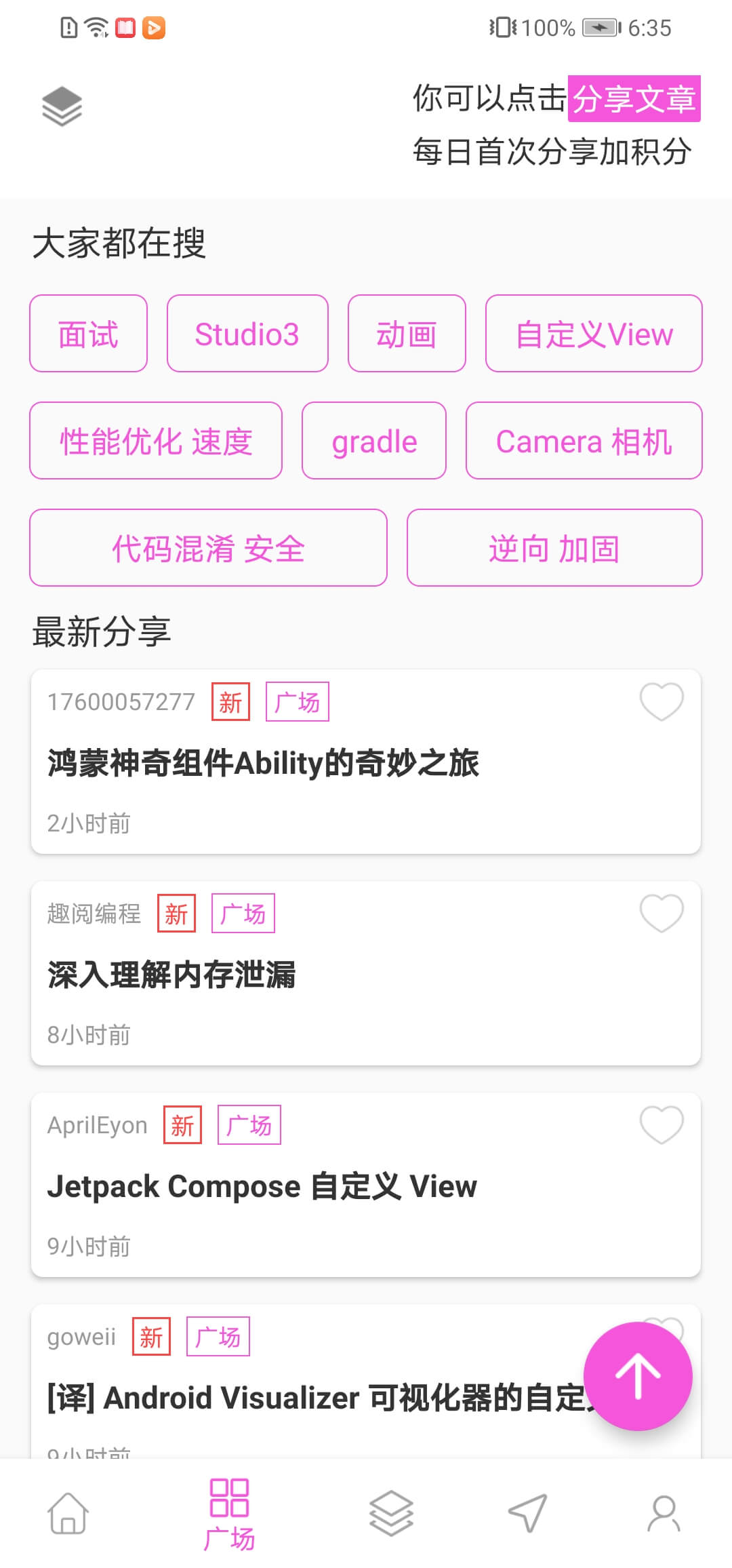Open the layers tab in the bottom bar

coord(391,1513)
